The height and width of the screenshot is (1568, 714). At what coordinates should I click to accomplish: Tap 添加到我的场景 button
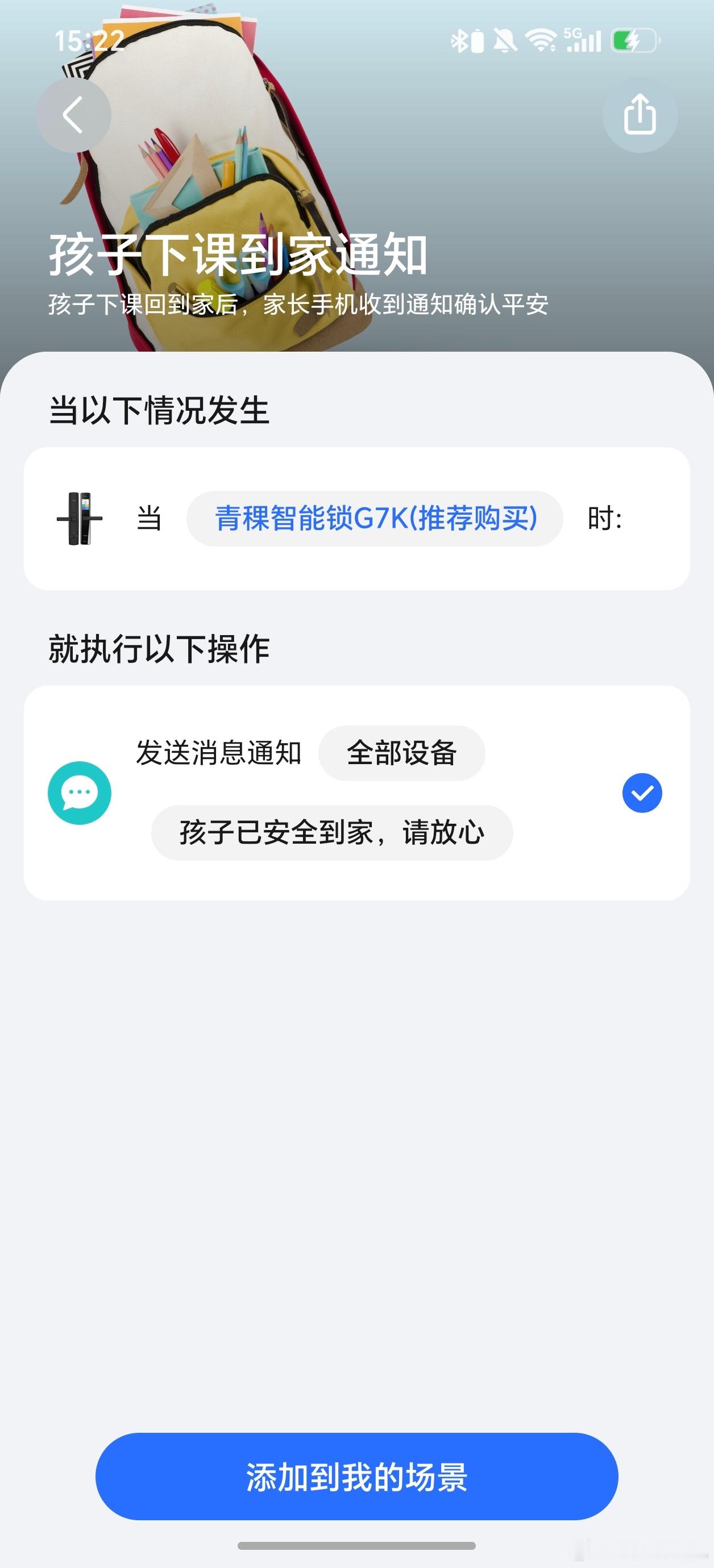357,1476
